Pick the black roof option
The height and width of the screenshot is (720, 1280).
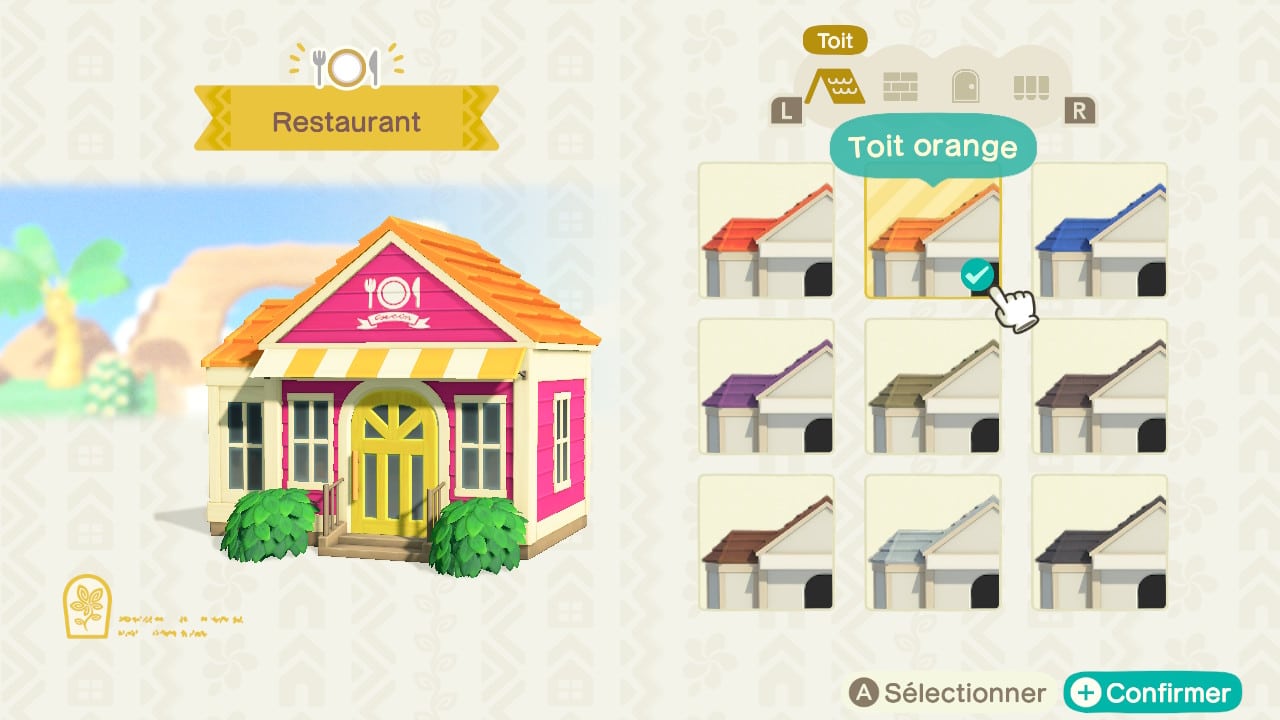(1099, 543)
